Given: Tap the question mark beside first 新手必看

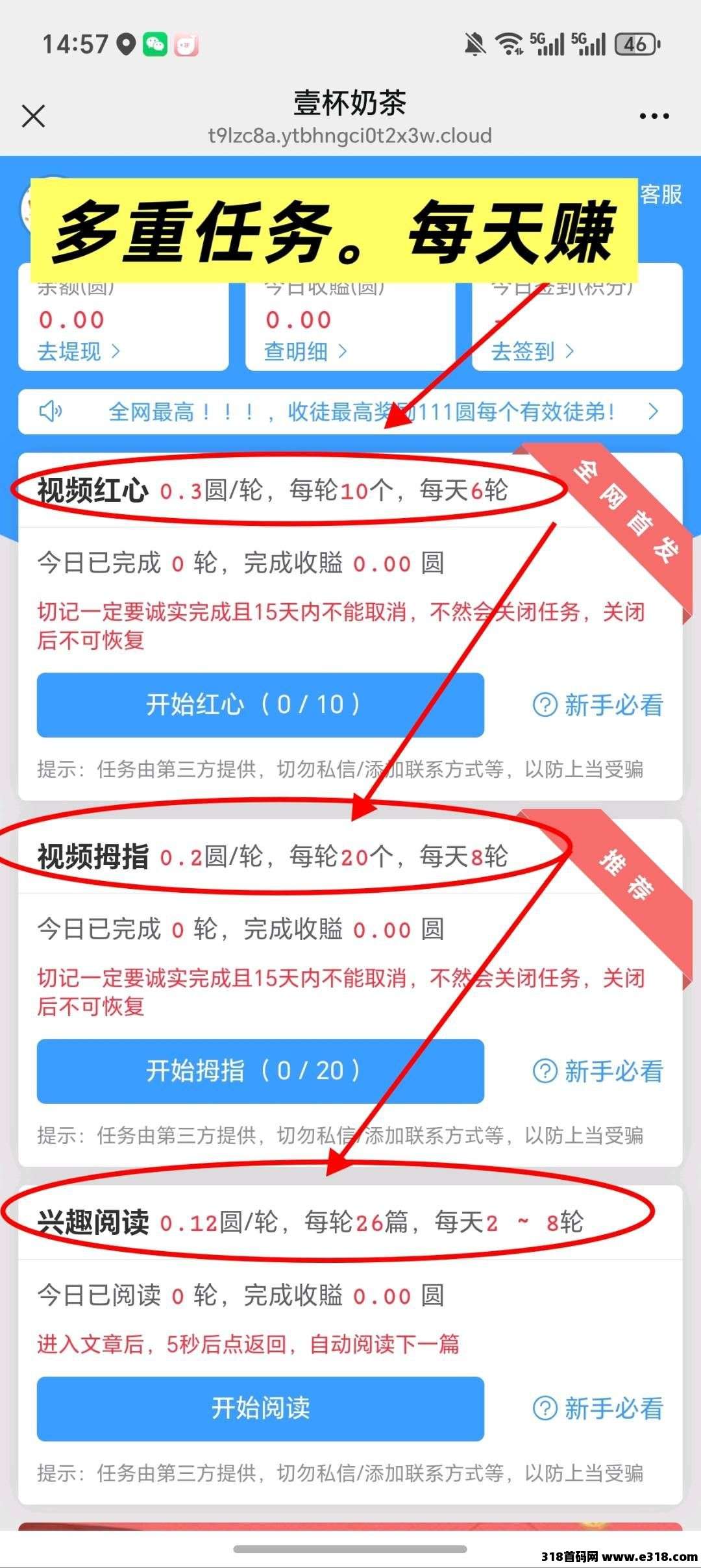Looking at the screenshot, I should click(x=547, y=706).
